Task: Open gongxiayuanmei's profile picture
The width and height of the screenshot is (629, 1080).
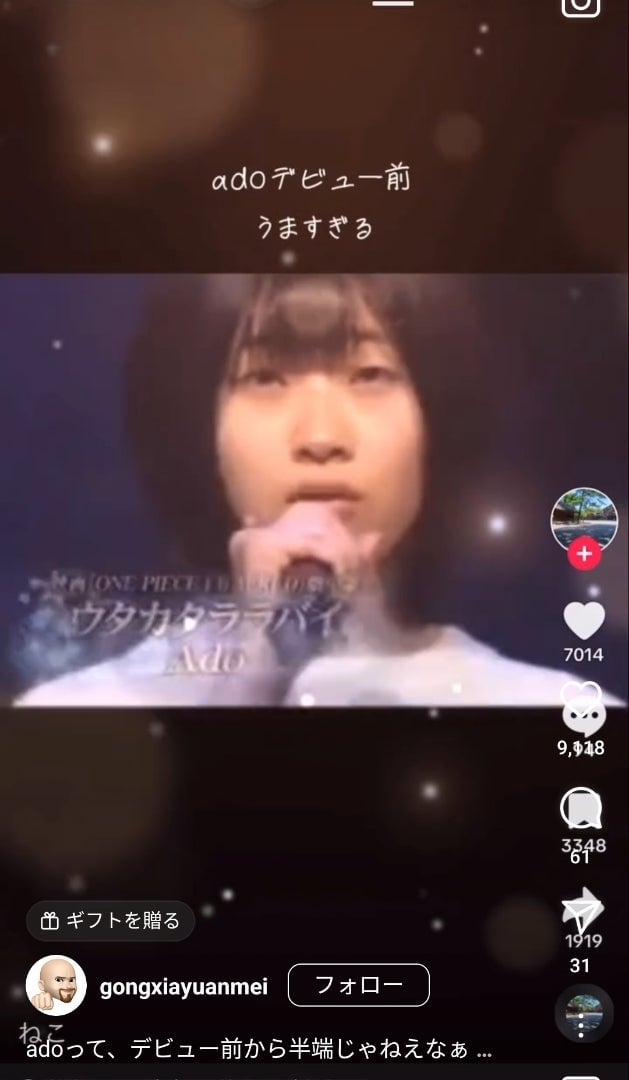Action: (55, 986)
